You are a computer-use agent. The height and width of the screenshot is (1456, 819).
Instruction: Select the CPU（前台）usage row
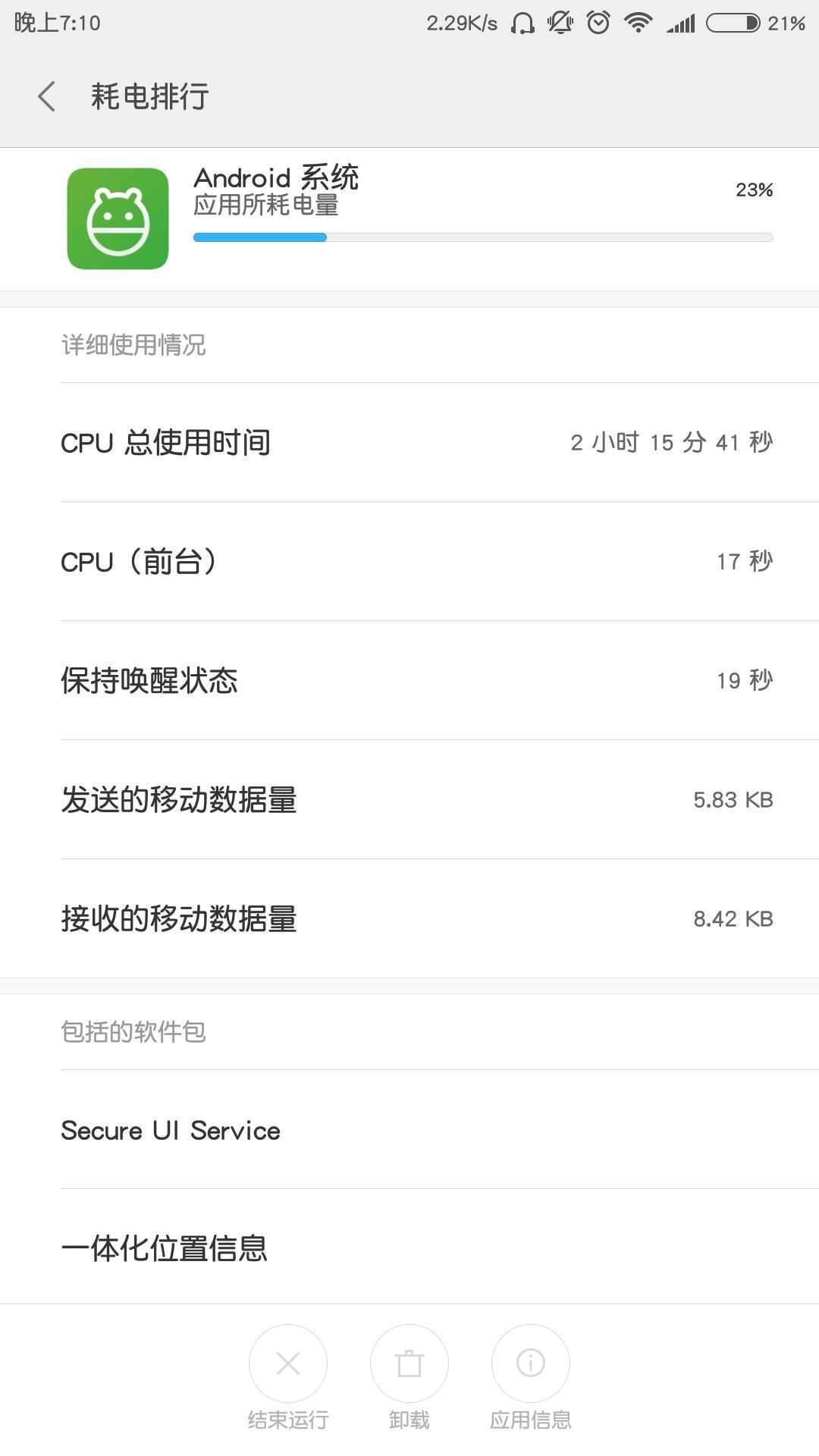[x=409, y=561]
